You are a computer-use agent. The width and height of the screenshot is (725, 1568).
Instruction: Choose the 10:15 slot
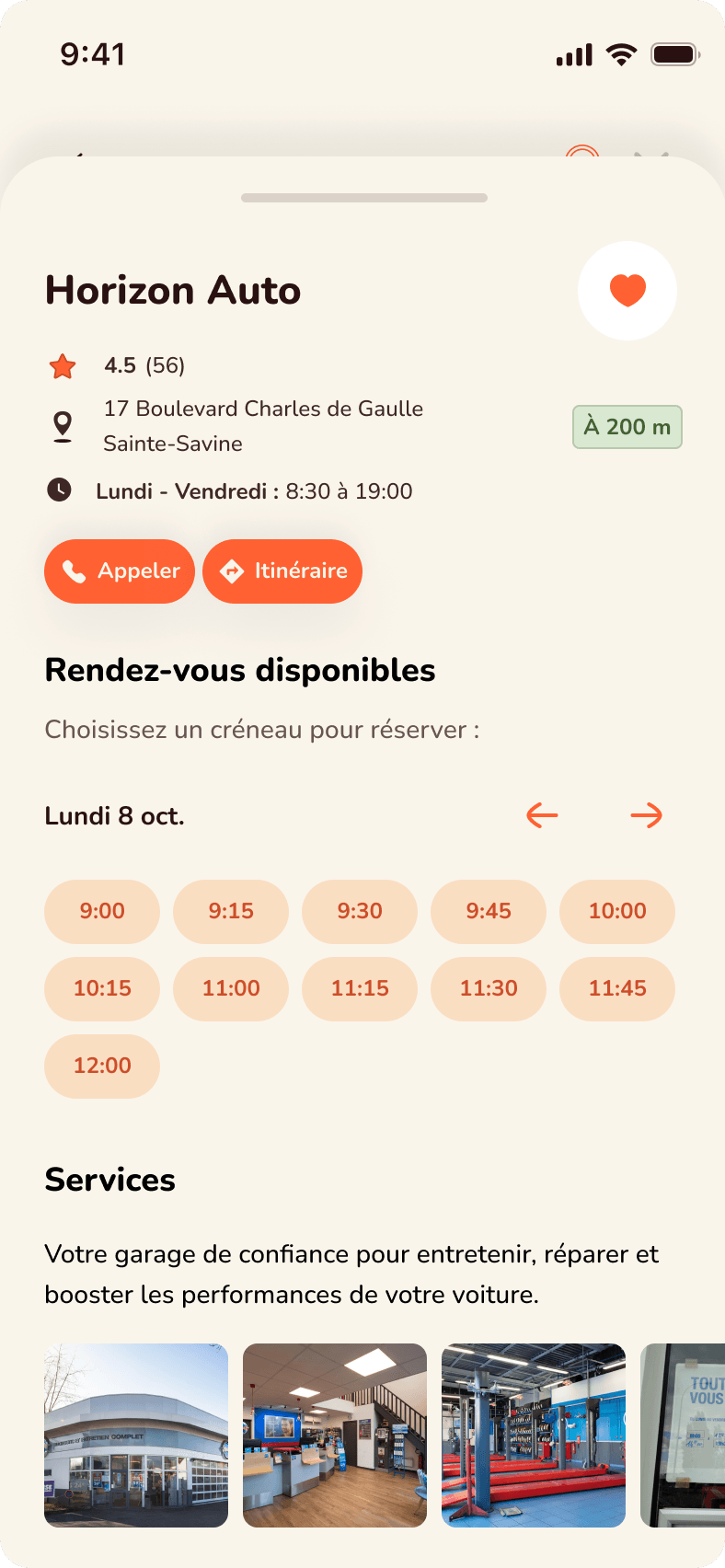pos(102,988)
